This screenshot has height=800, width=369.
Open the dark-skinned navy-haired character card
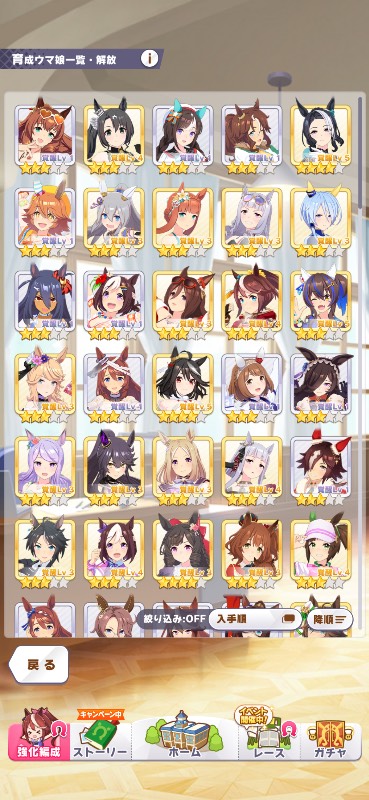pyautogui.click(x=45, y=302)
